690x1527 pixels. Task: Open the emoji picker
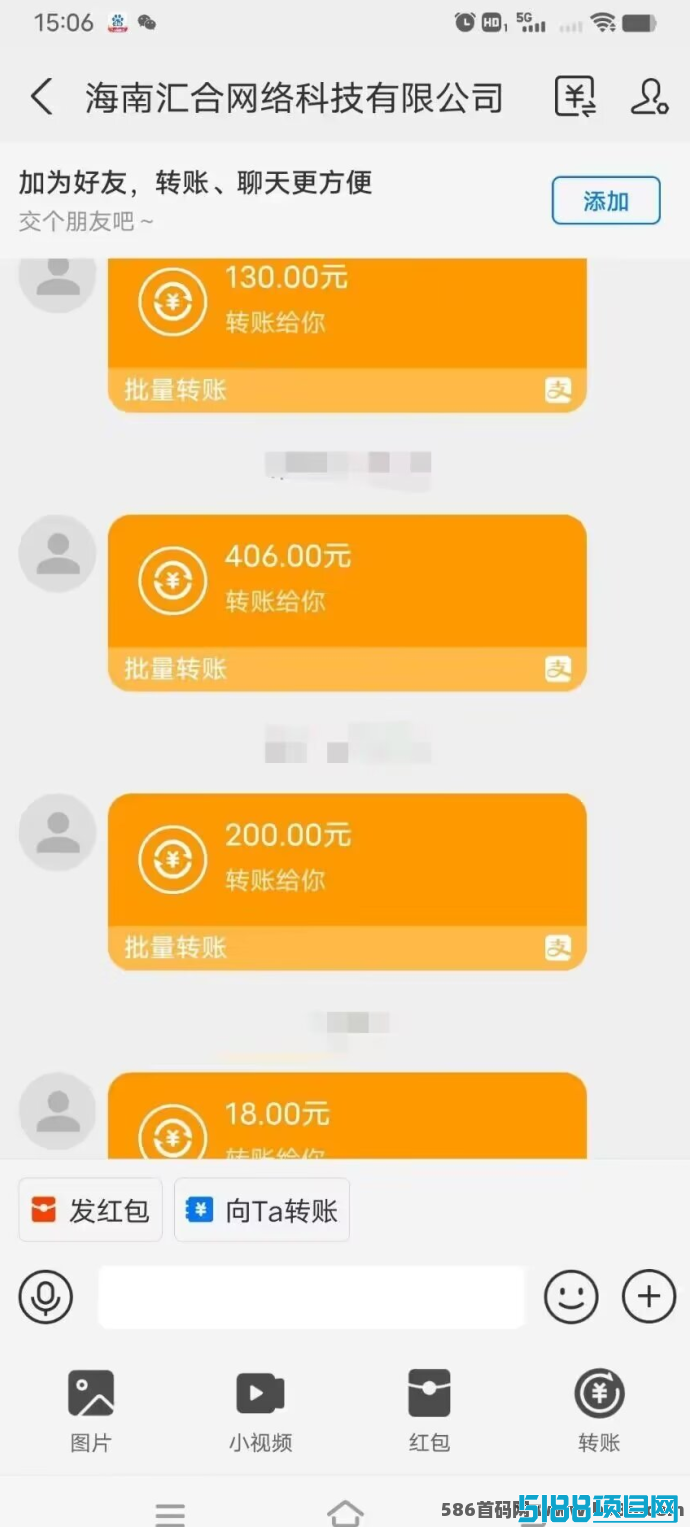571,1297
